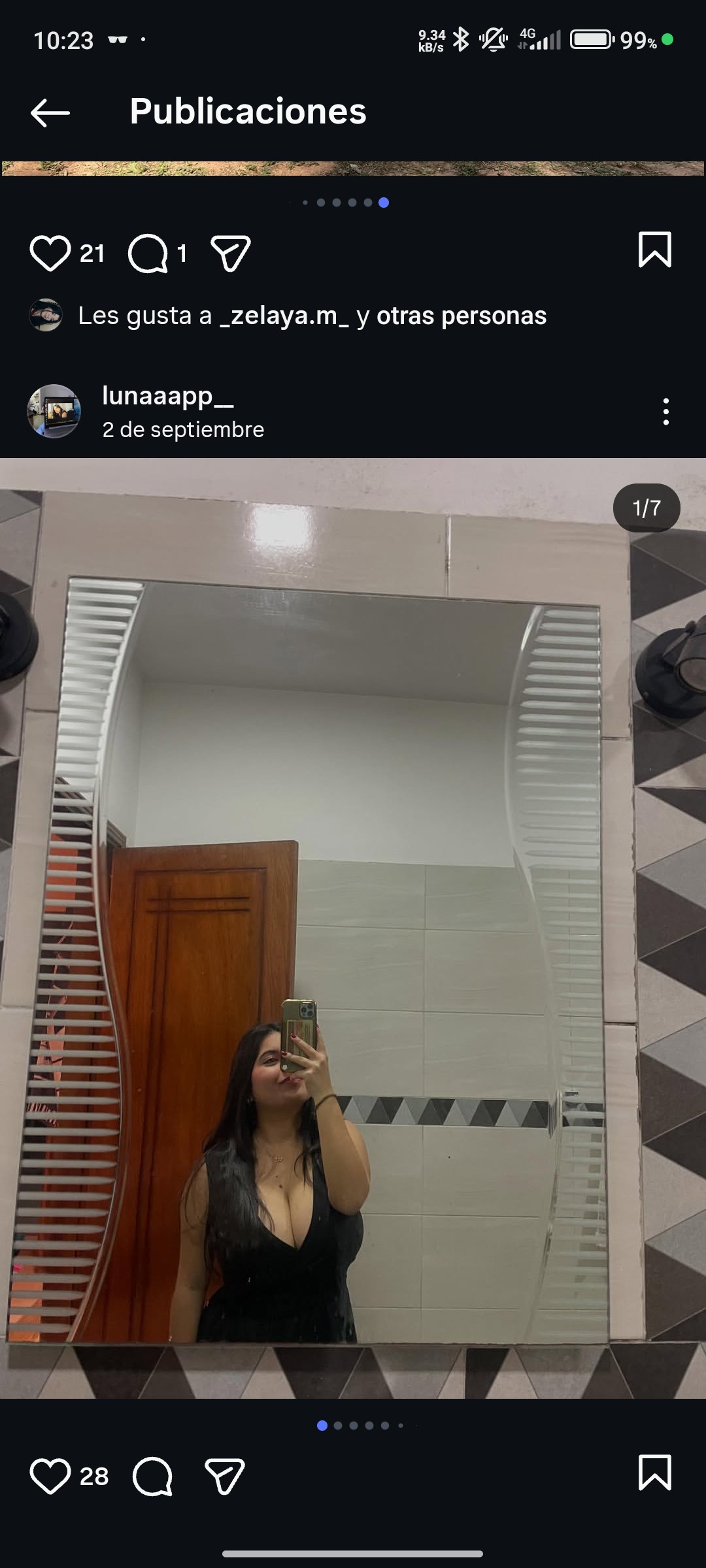The width and height of the screenshot is (706, 1568).
Task: View otras personas who liked the post
Action: pos(462,316)
